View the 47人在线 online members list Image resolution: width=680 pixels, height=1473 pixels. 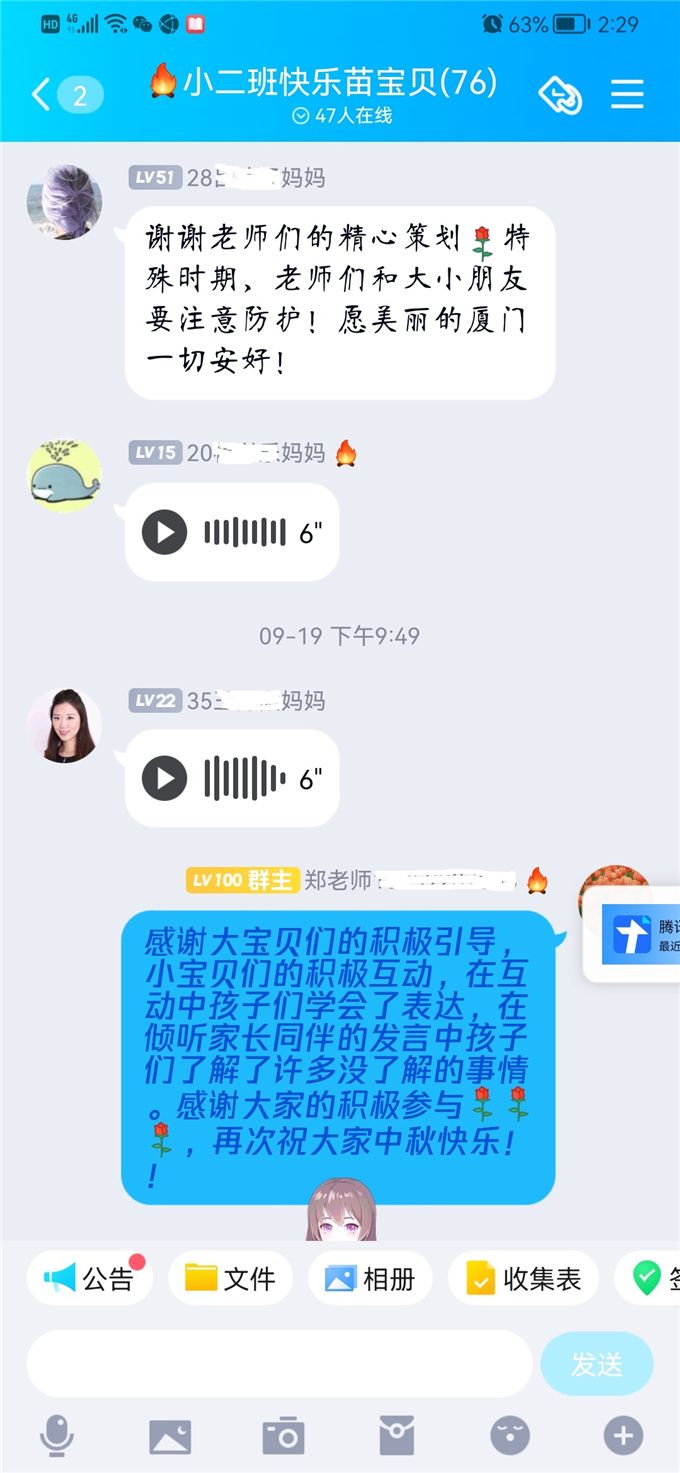(x=342, y=116)
